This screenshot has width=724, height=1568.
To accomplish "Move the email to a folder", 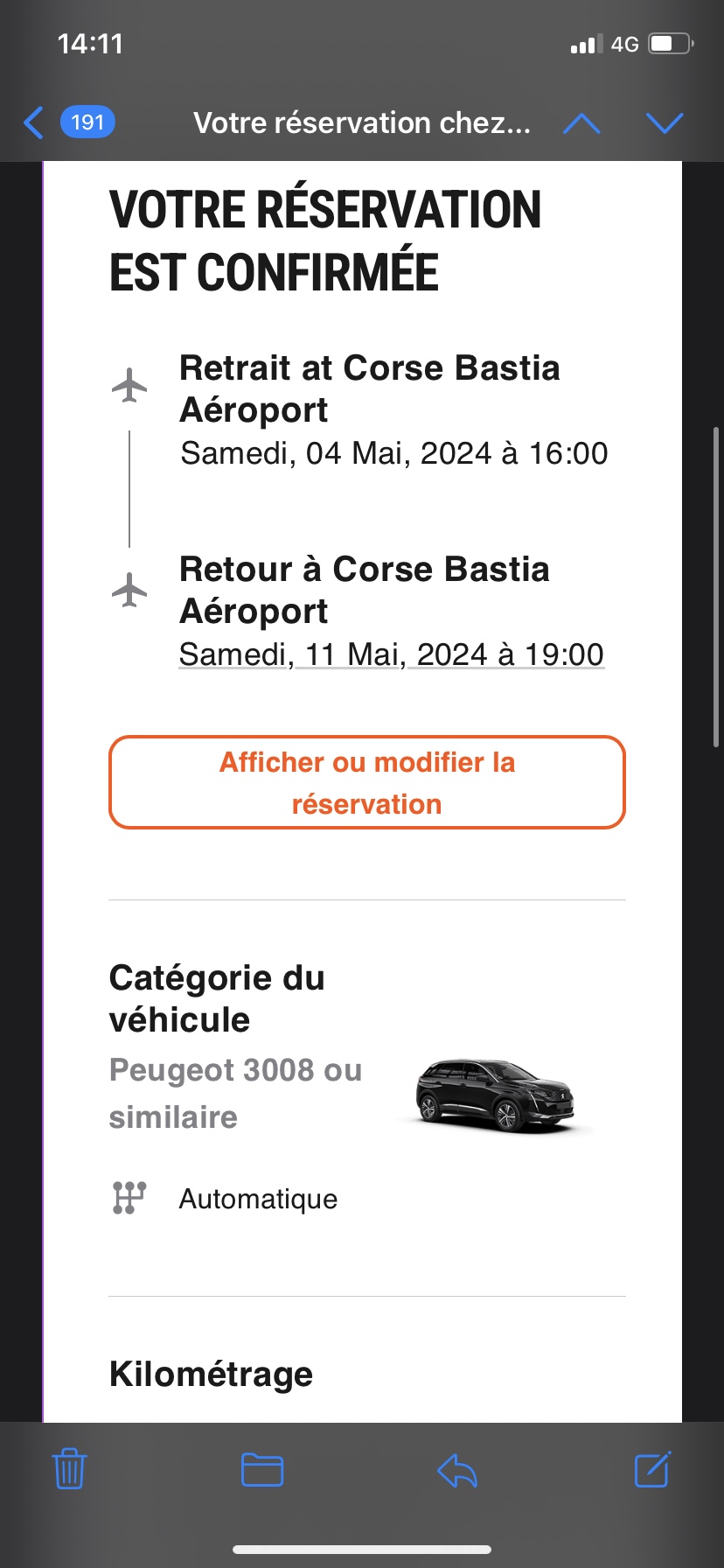I will coord(262,1468).
